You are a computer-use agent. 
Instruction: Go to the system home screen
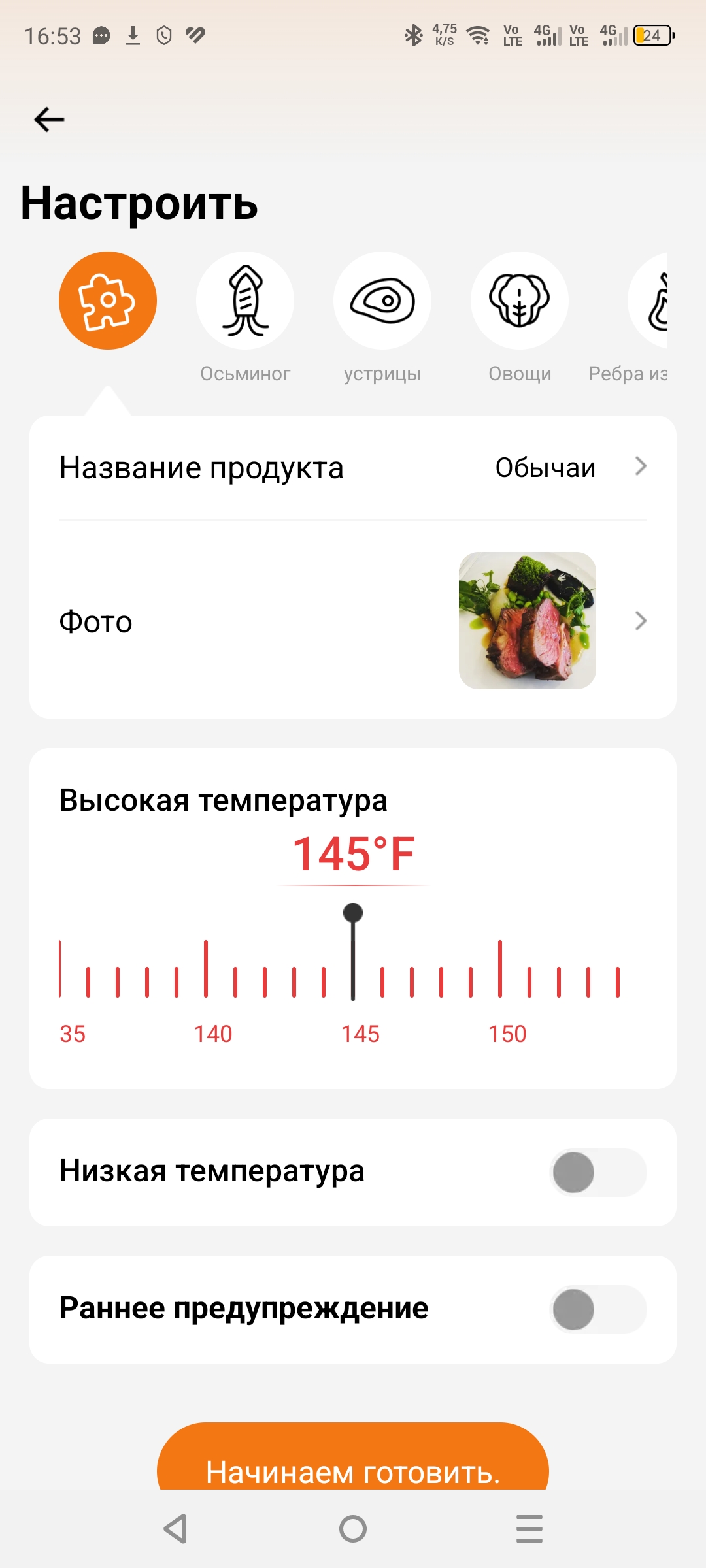pos(353,1529)
